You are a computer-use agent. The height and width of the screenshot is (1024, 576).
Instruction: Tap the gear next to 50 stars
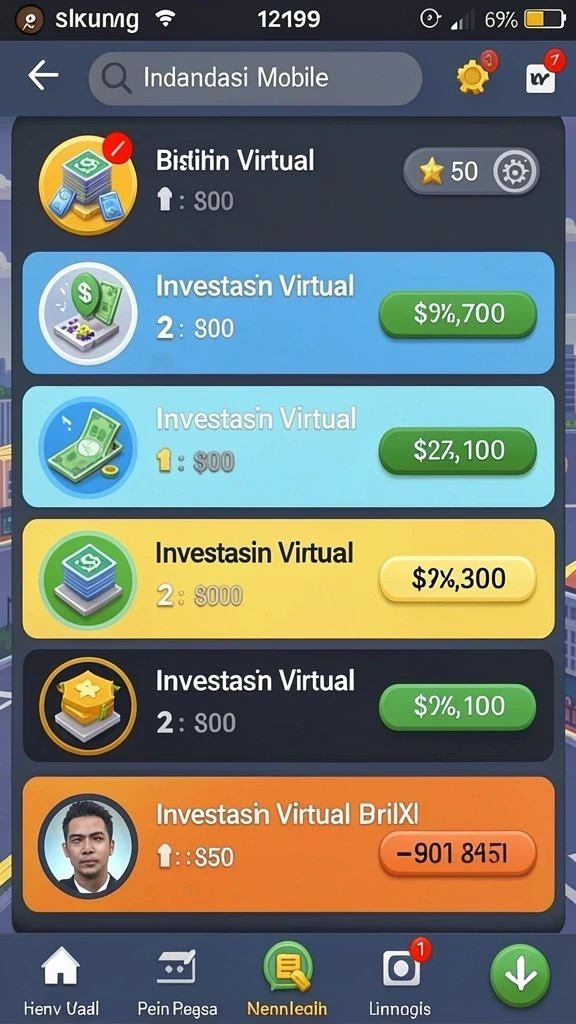point(515,172)
